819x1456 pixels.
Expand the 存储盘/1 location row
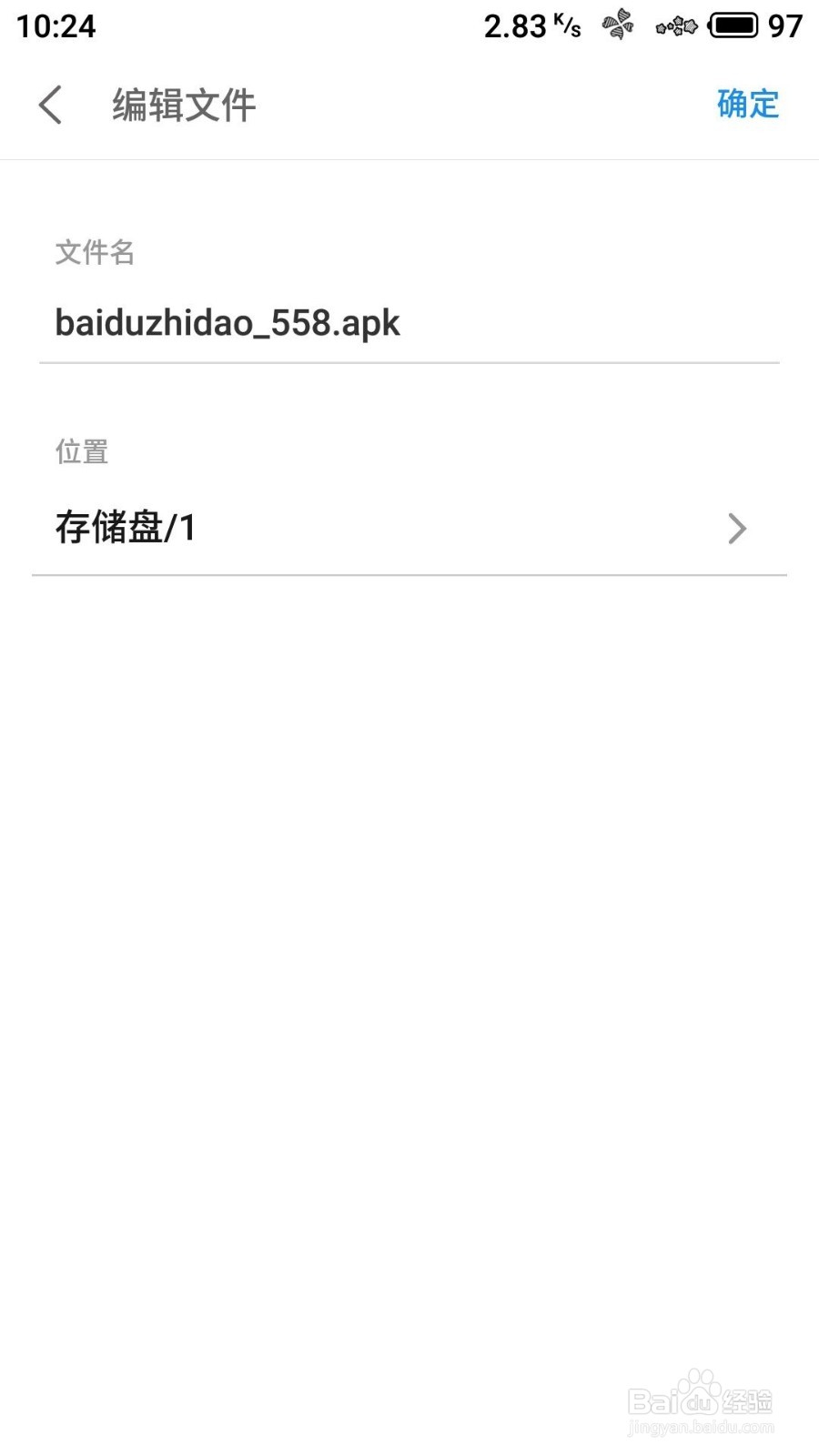pos(409,529)
